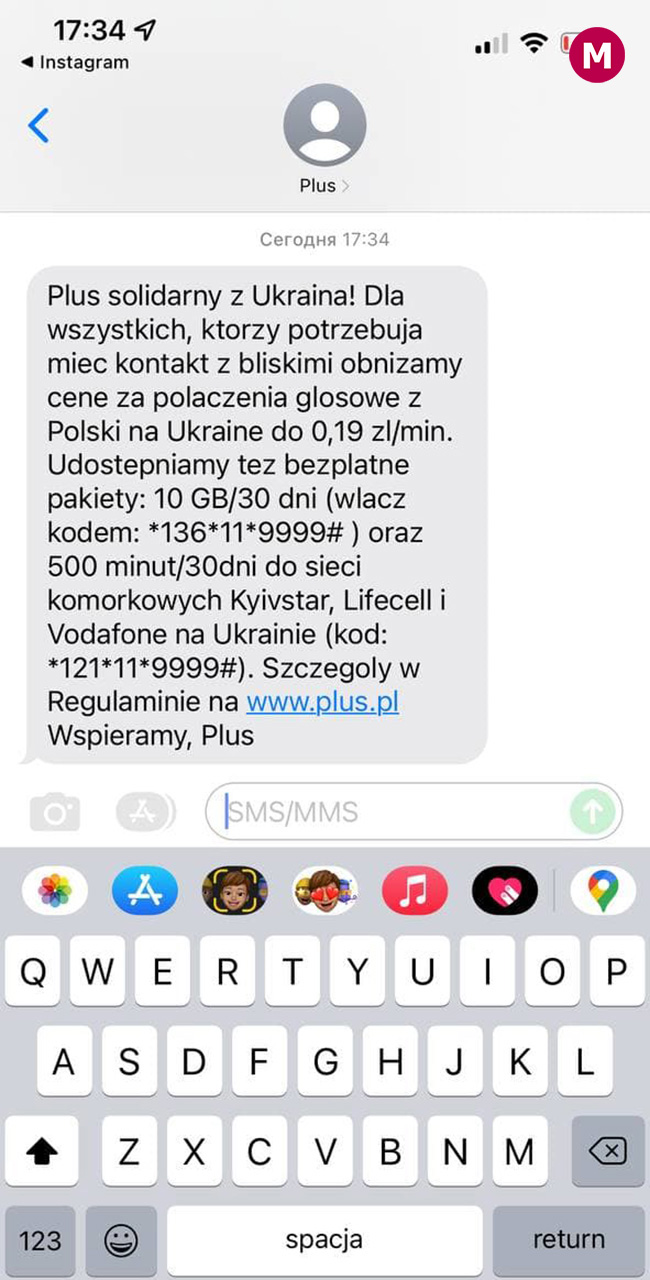Go back to the messages list
The height and width of the screenshot is (1280, 650).
[x=39, y=126]
